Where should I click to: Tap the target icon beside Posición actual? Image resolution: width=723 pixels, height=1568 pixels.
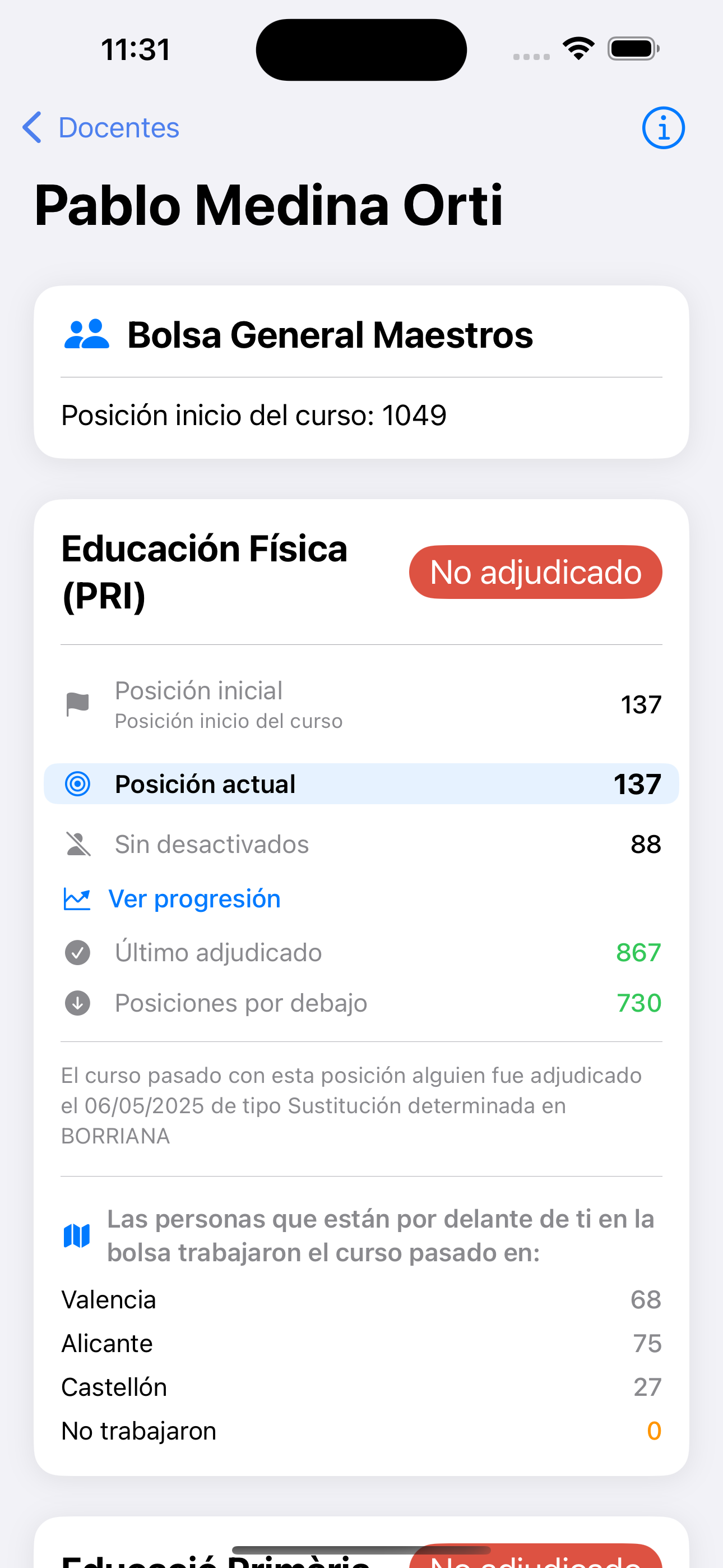point(78,784)
